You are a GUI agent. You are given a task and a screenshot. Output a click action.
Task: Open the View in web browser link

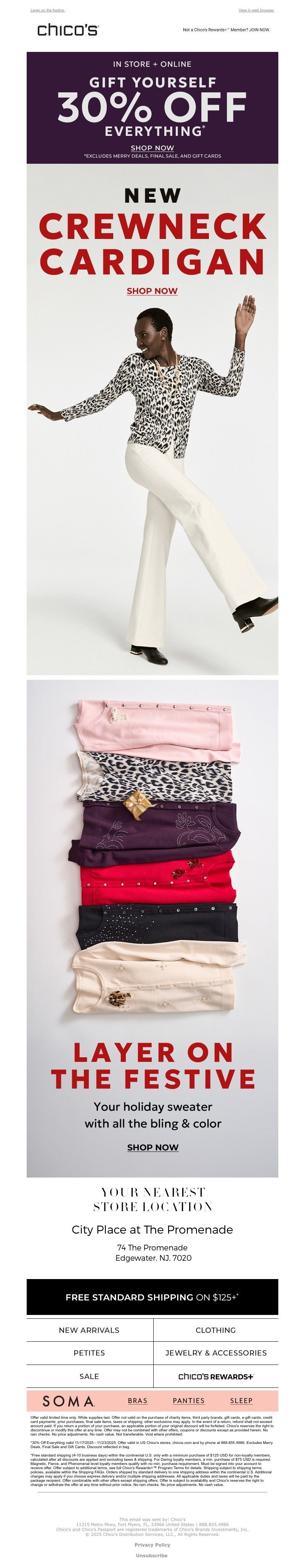pos(257,10)
